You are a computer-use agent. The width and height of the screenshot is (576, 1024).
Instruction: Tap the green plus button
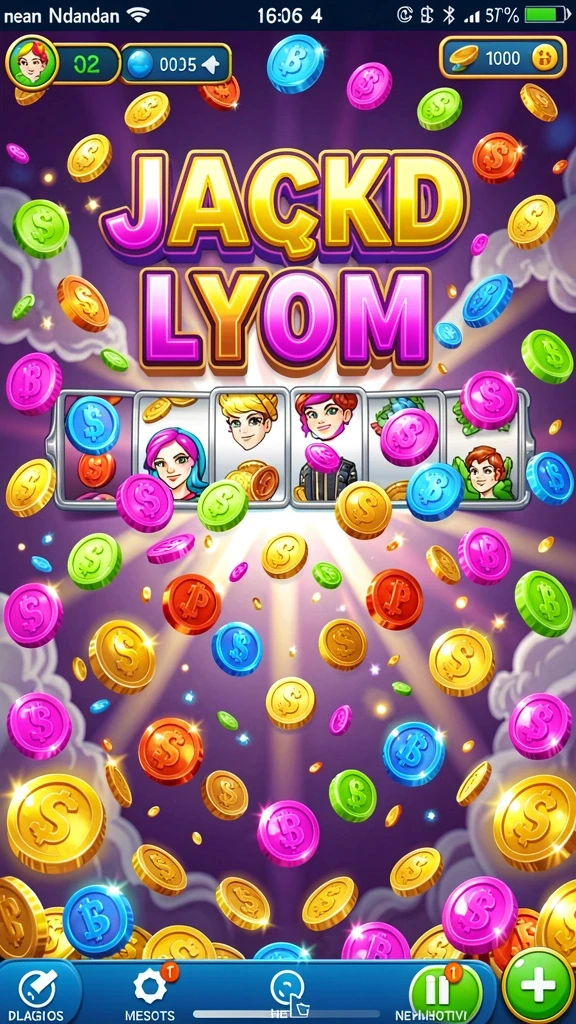pyautogui.click(x=538, y=985)
